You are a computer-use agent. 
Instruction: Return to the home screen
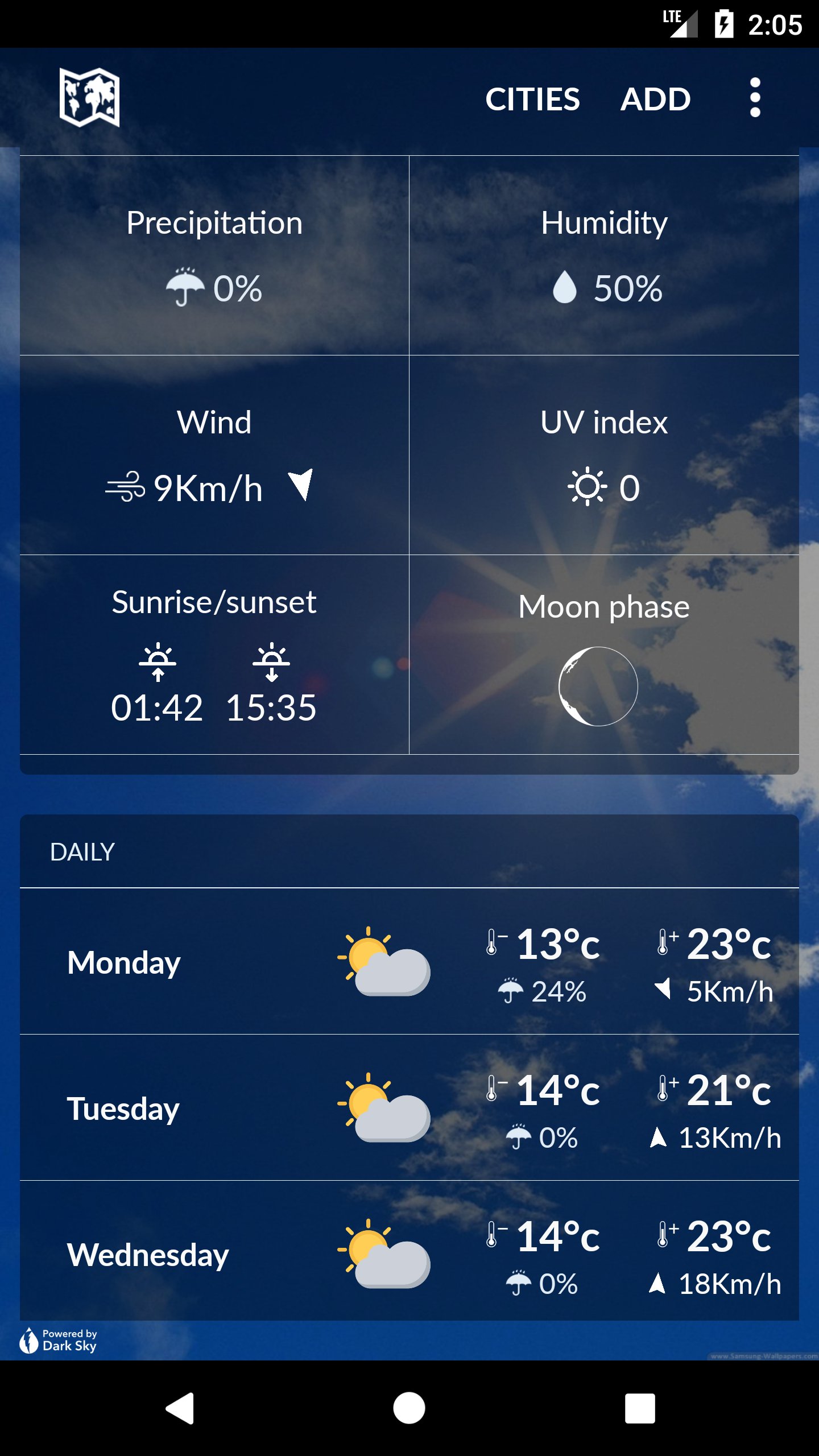point(409,1408)
